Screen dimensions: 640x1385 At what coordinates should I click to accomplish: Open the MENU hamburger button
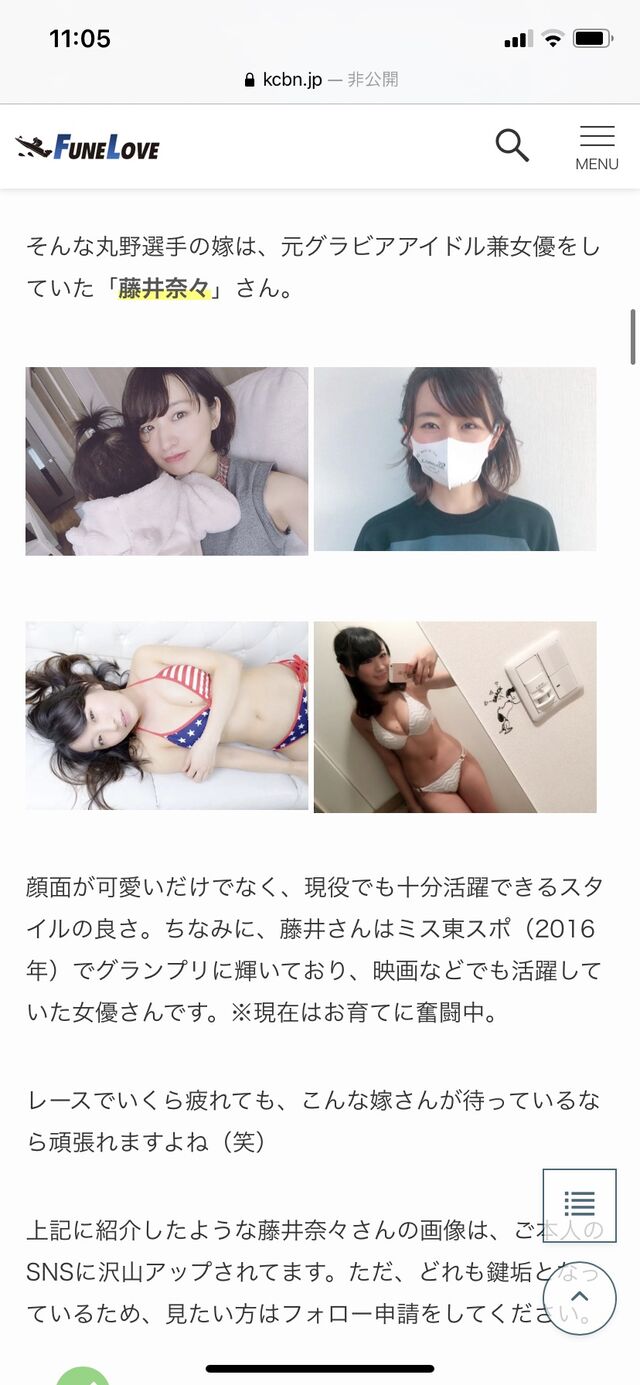pos(597,148)
